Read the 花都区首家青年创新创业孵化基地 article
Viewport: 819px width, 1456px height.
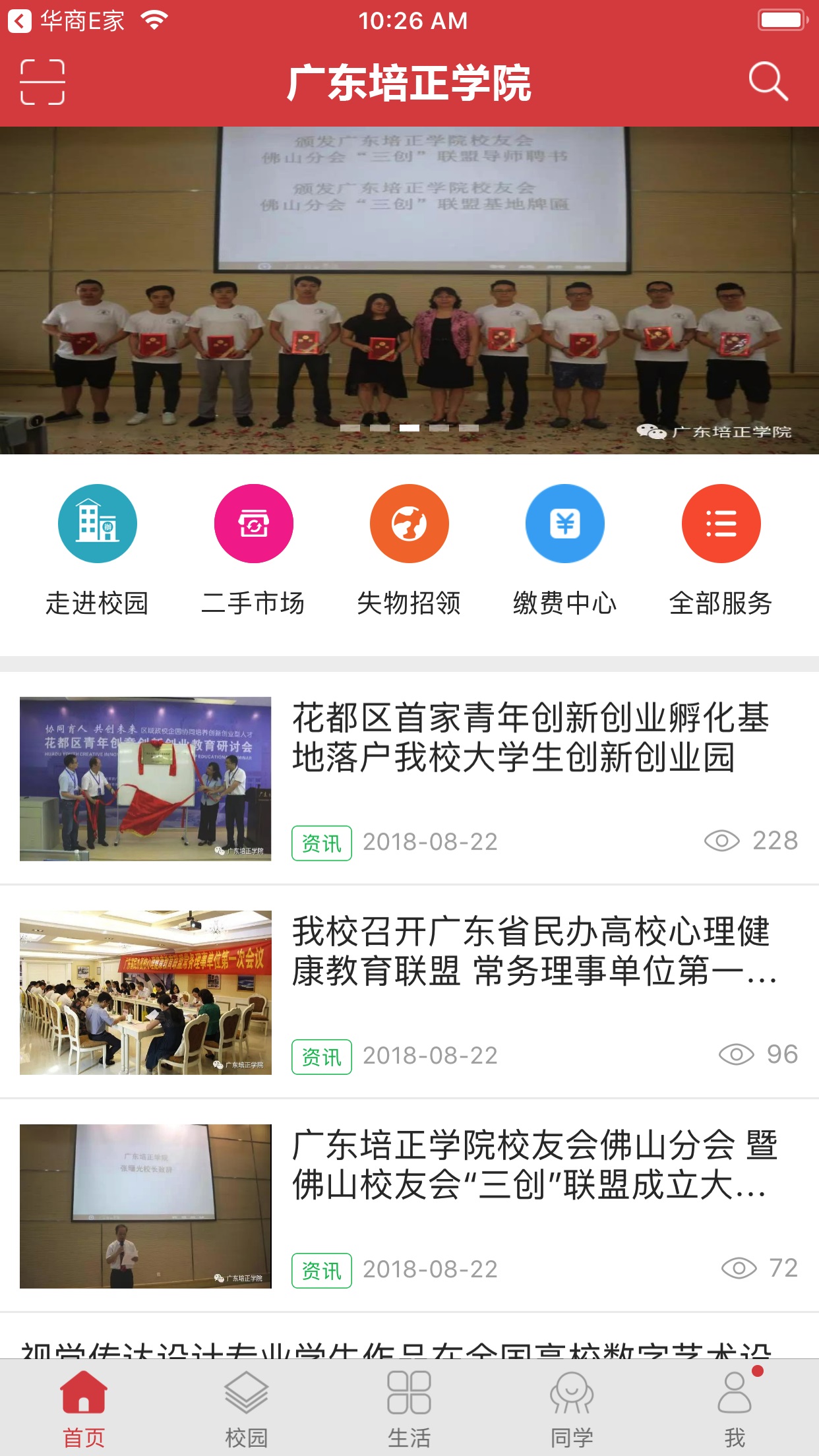point(530,739)
